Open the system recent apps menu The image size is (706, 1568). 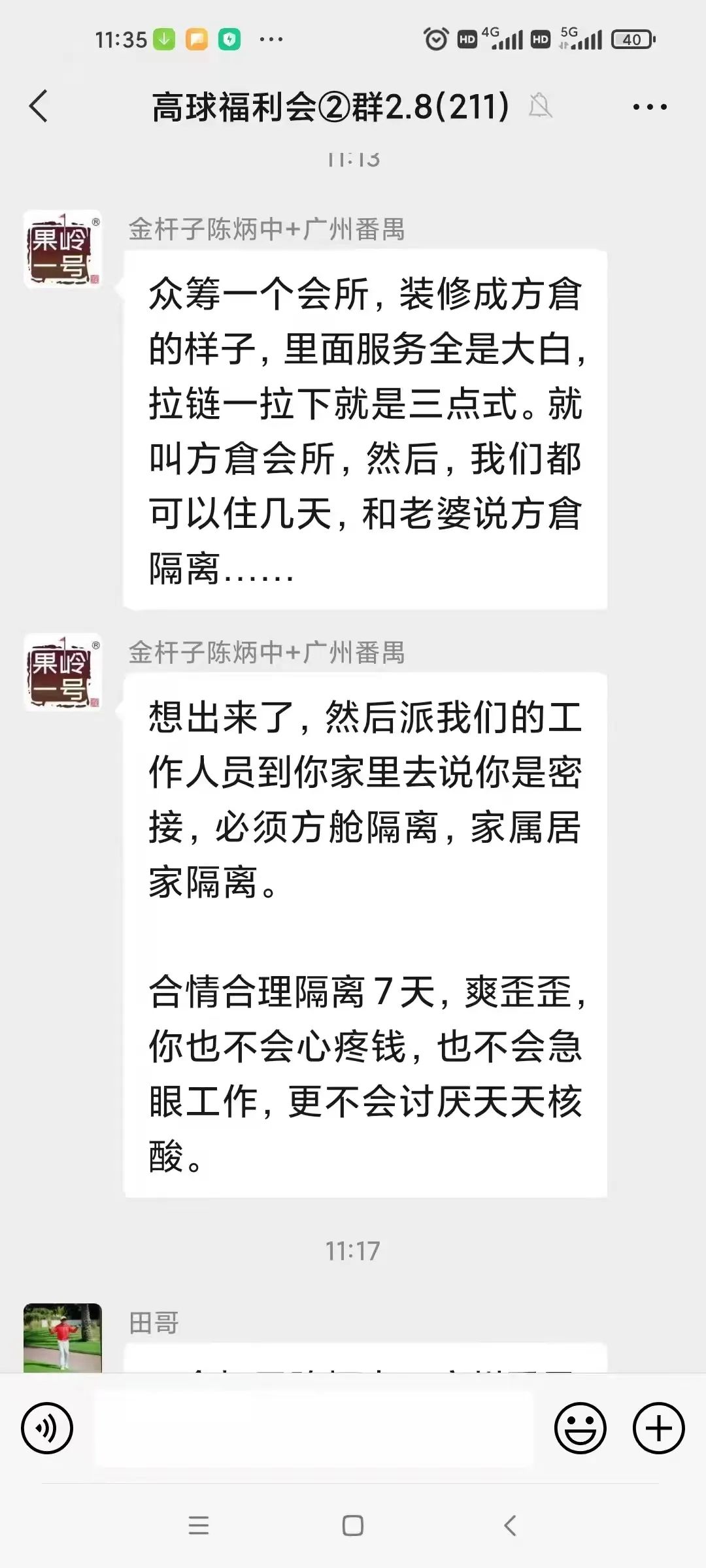point(199,1526)
